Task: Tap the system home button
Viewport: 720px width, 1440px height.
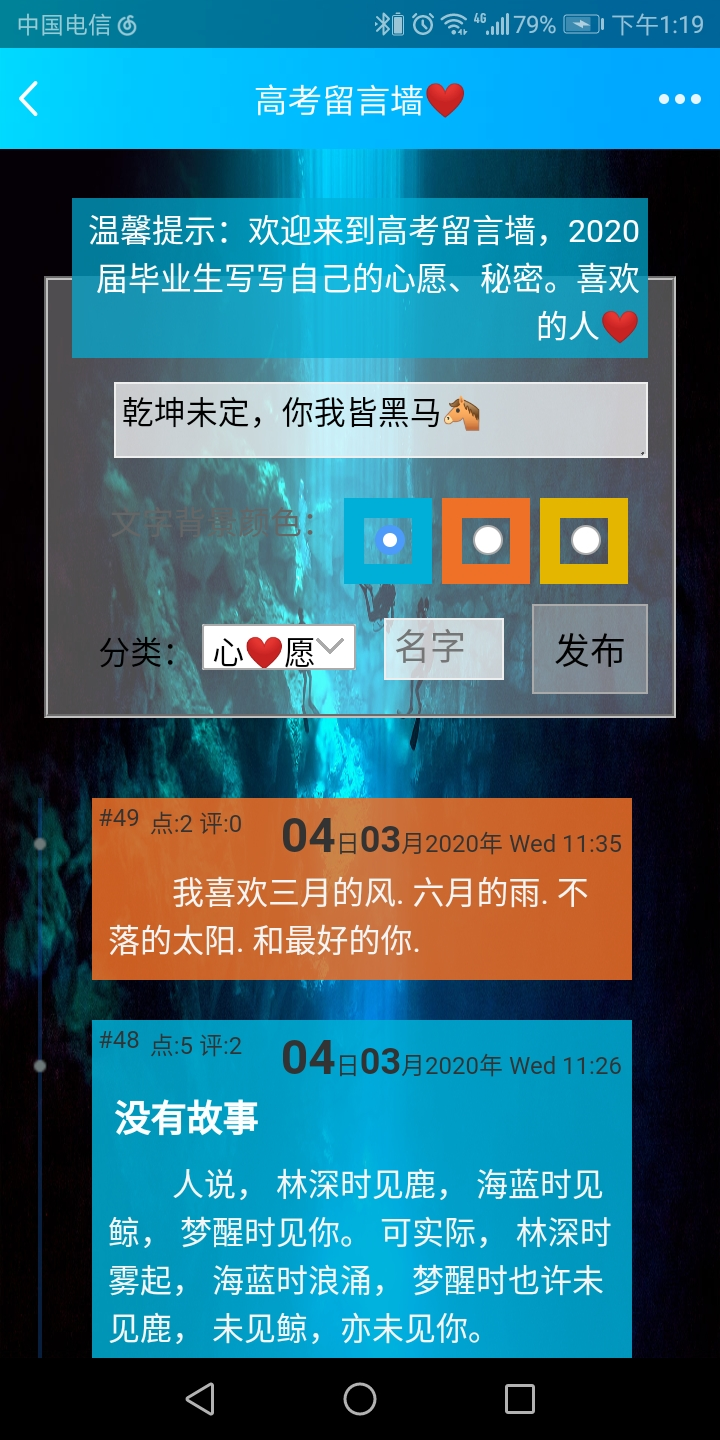Action: tap(360, 1399)
